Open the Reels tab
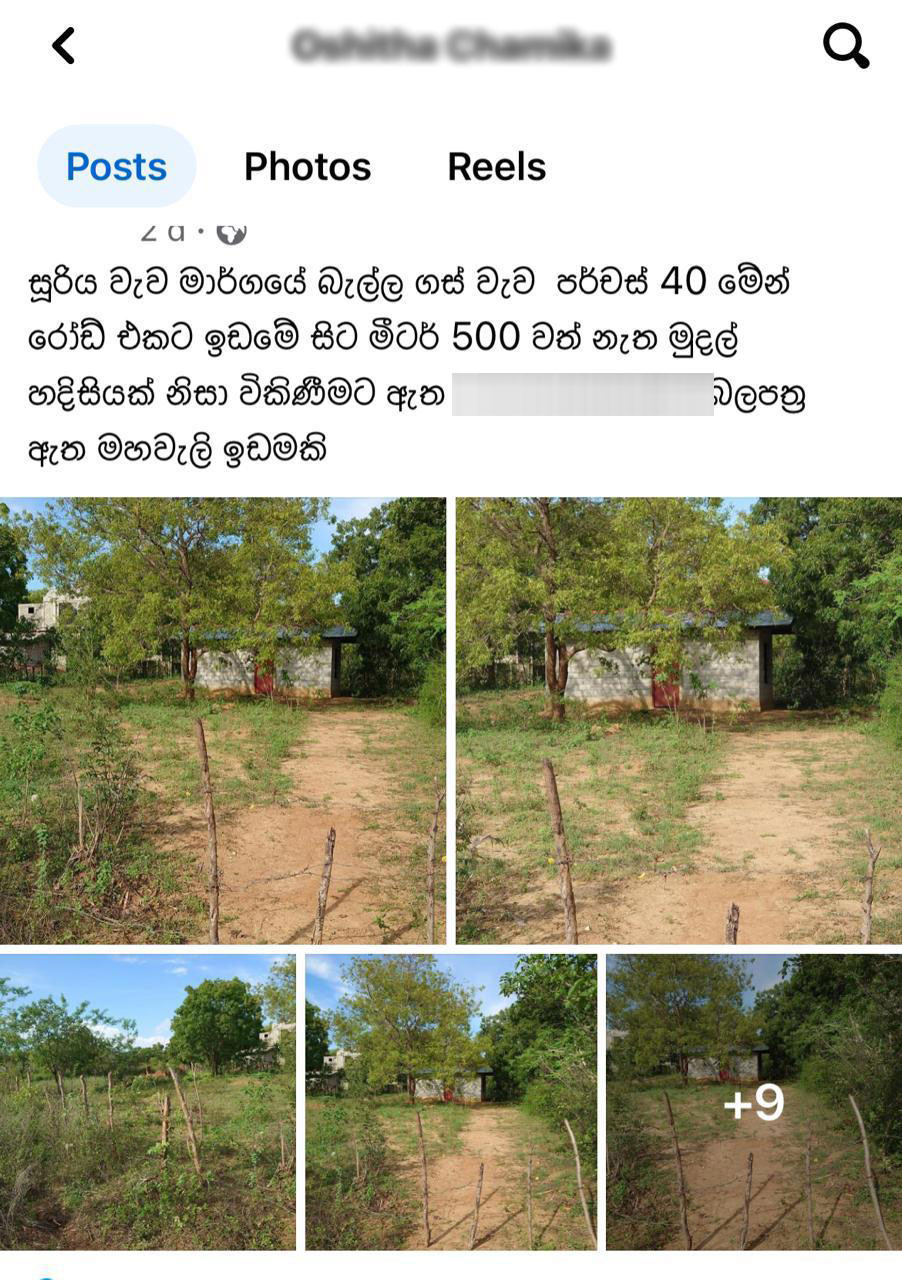This screenshot has width=902, height=1280. [x=497, y=166]
